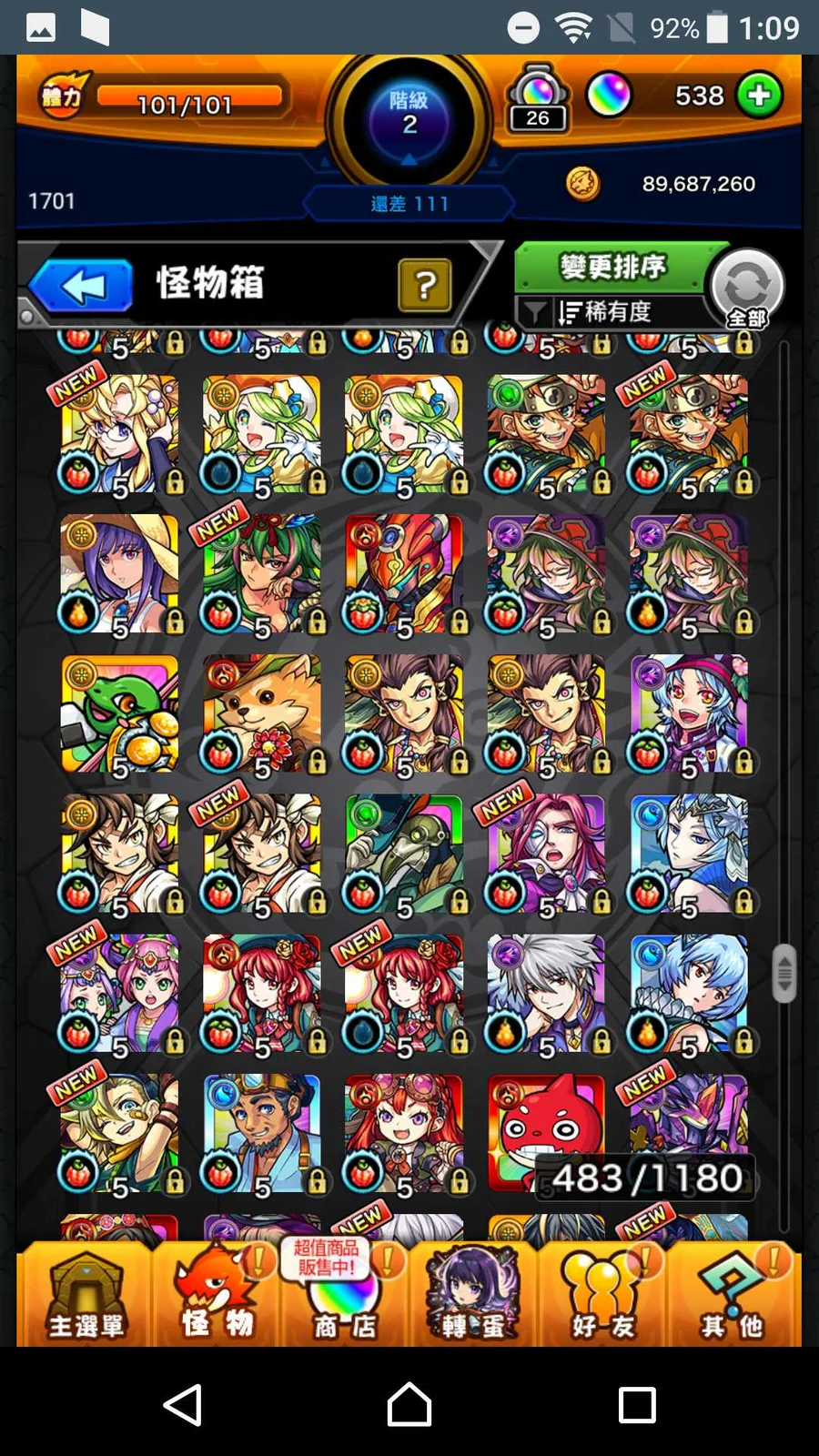The image size is (819, 1456).
Task: Go to the 轉蛋 gacha tab
Action: (x=473, y=1295)
